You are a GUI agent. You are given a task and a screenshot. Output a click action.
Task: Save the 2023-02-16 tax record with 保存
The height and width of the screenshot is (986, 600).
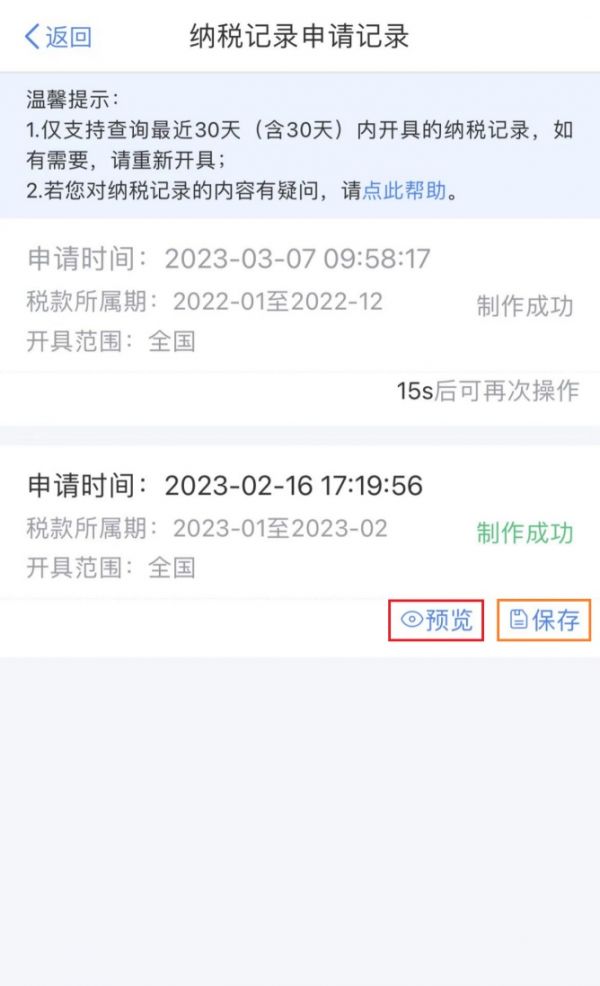(544, 620)
